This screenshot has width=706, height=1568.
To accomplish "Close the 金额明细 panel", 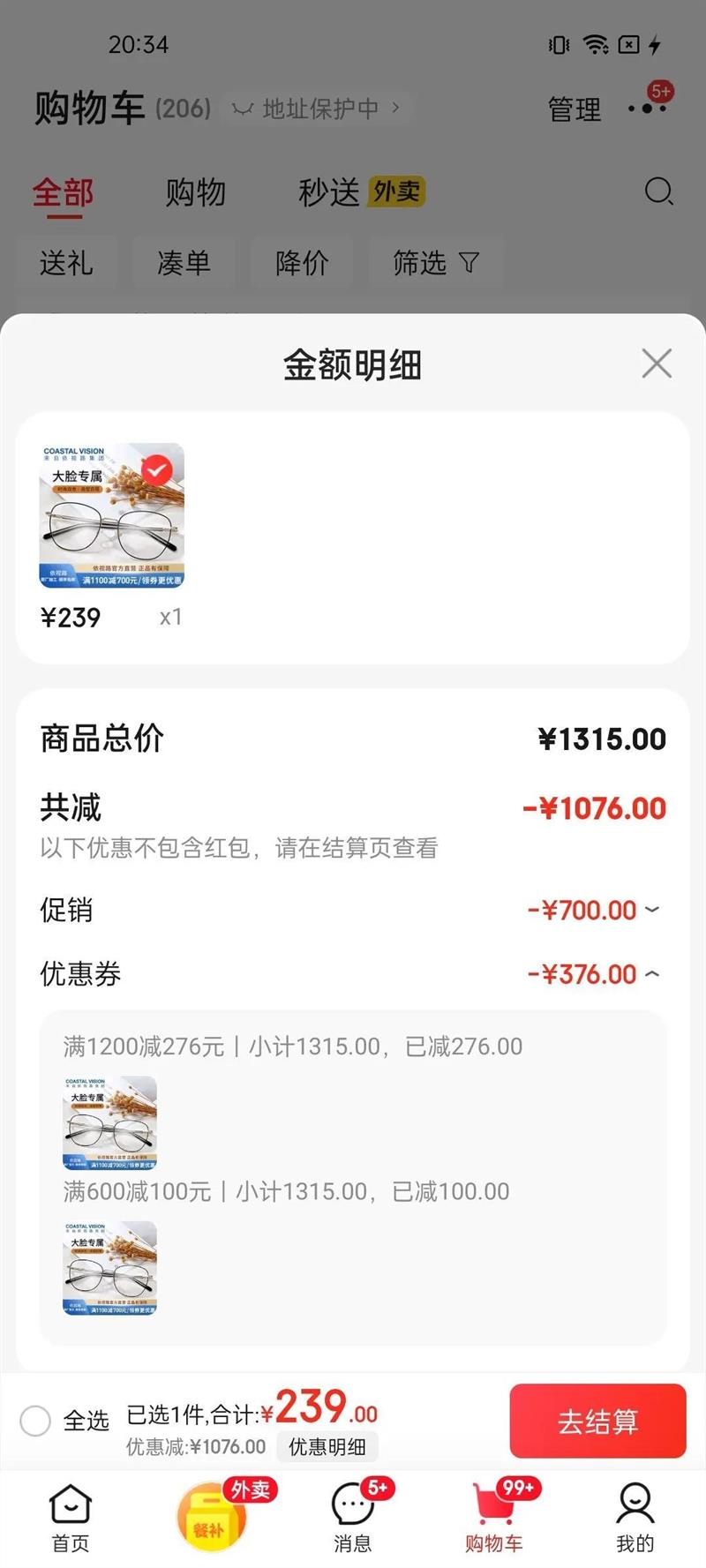I will pos(657,364).
